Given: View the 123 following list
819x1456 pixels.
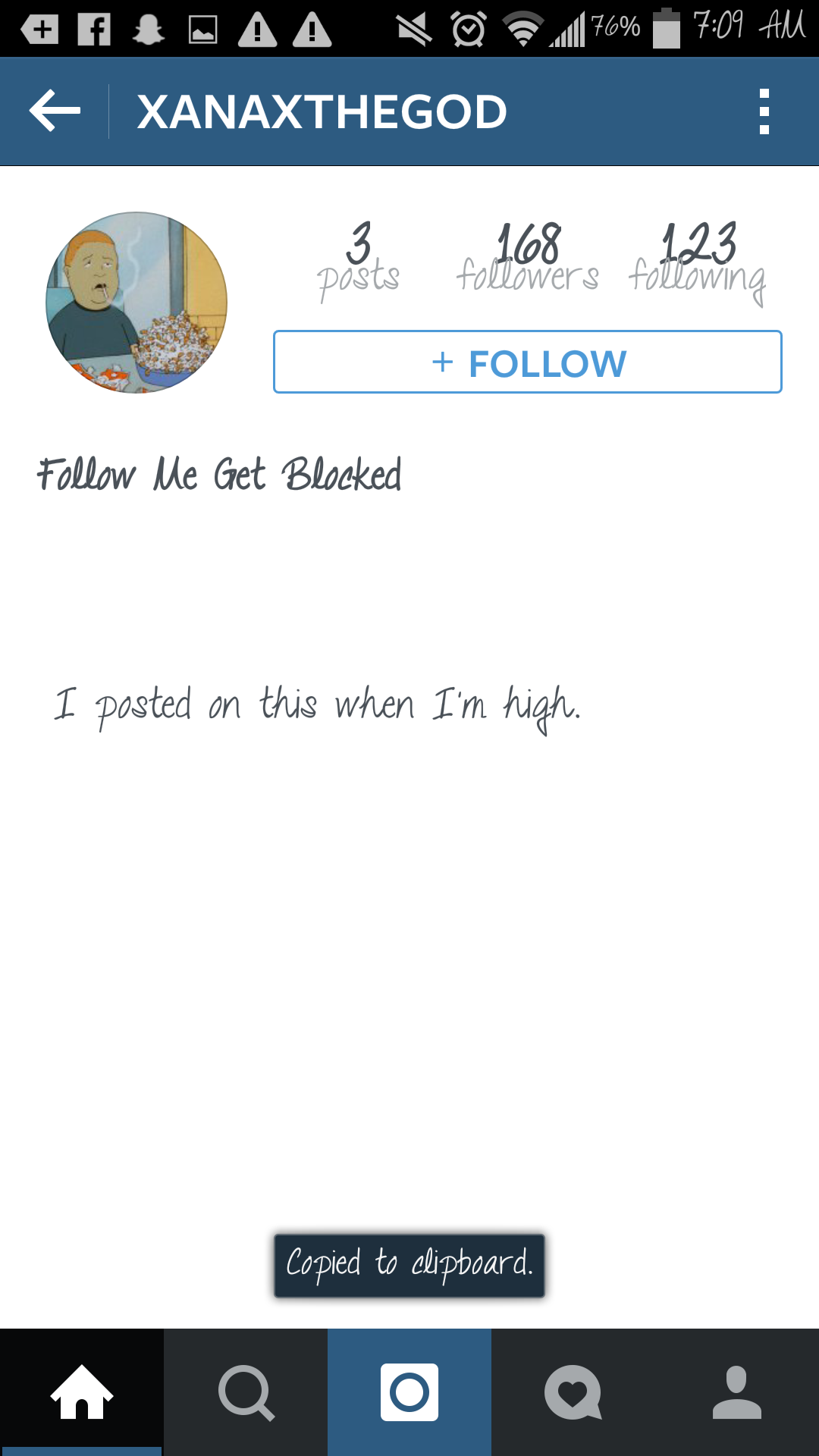Looking at the screenshot, I should (698, 259).
